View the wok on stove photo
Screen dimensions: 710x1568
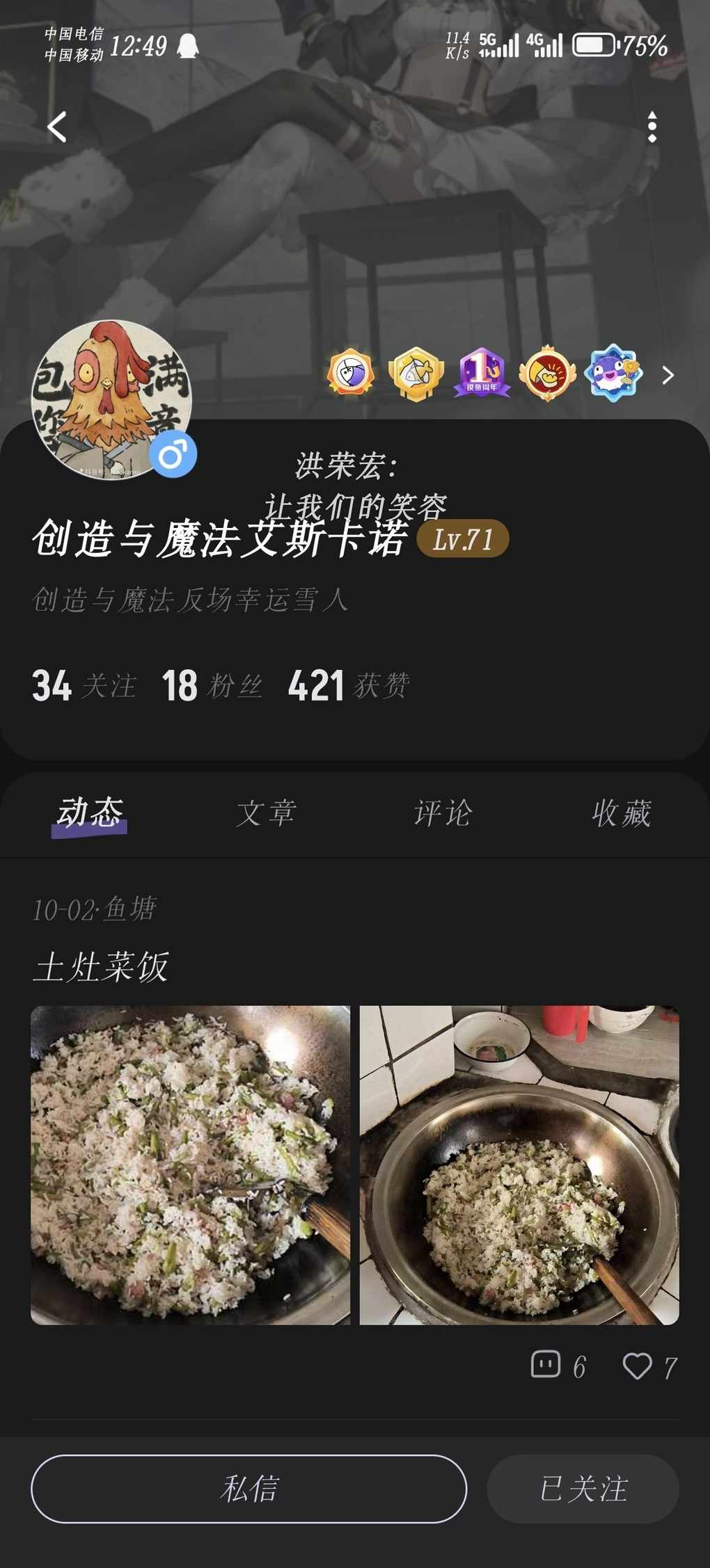[x=519, y=1165]
